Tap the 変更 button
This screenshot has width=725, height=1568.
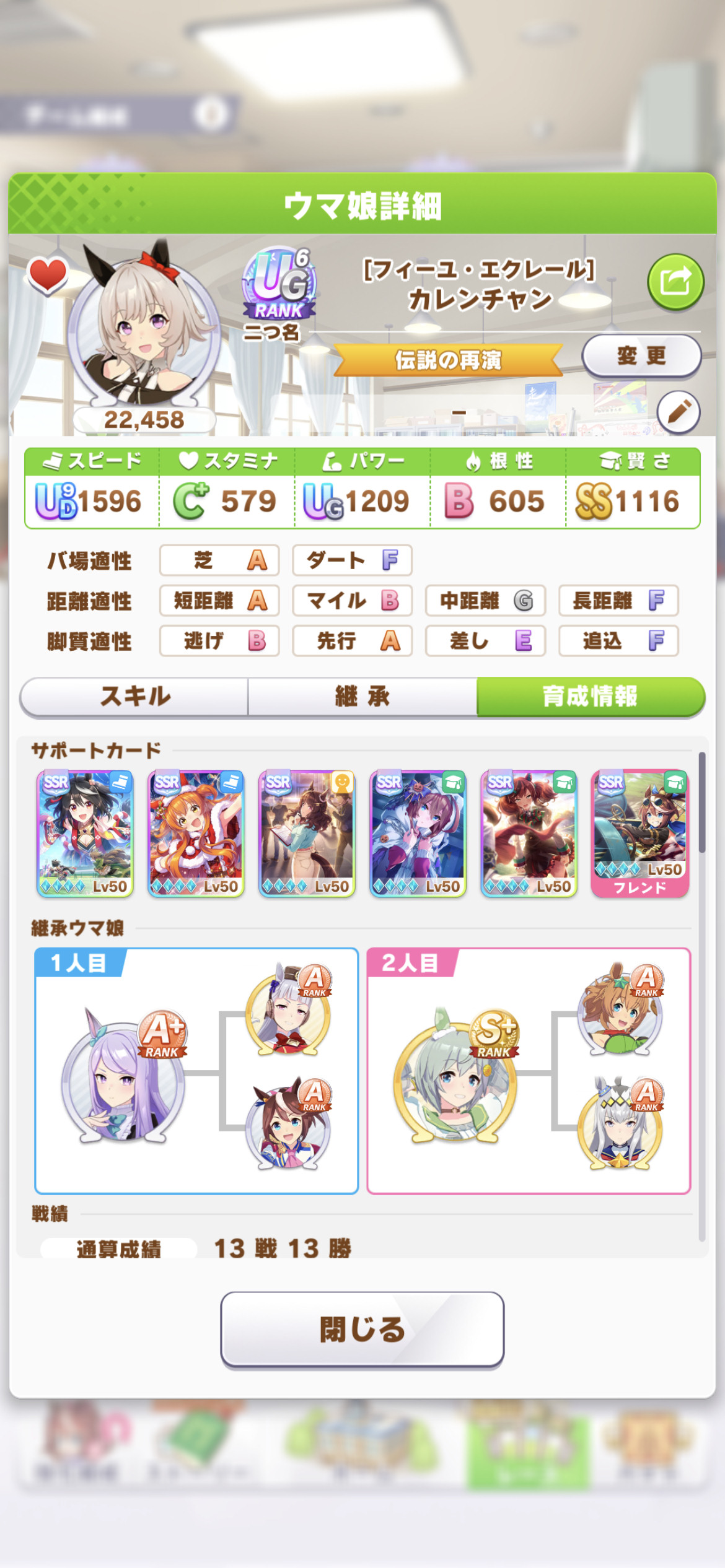pos(641,356)
